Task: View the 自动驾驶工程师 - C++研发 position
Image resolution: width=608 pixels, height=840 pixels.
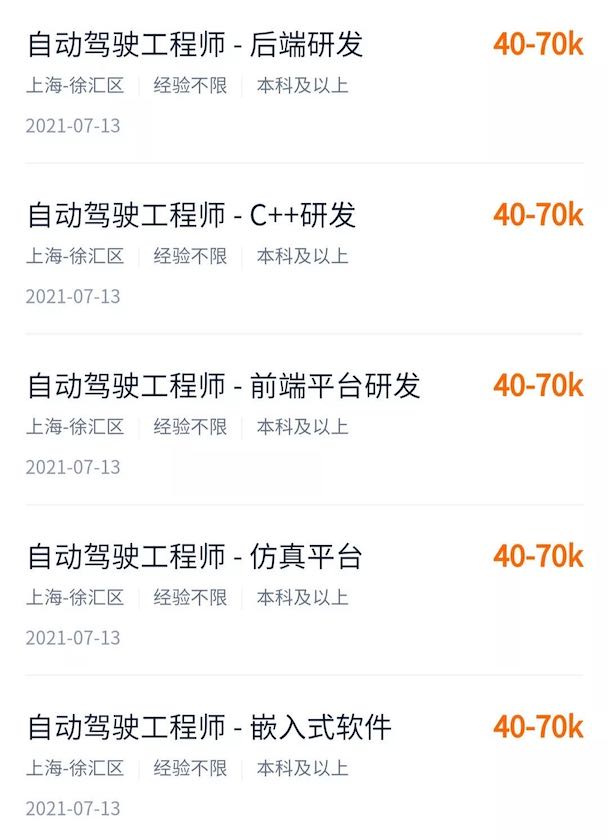Action: (191, 215)
